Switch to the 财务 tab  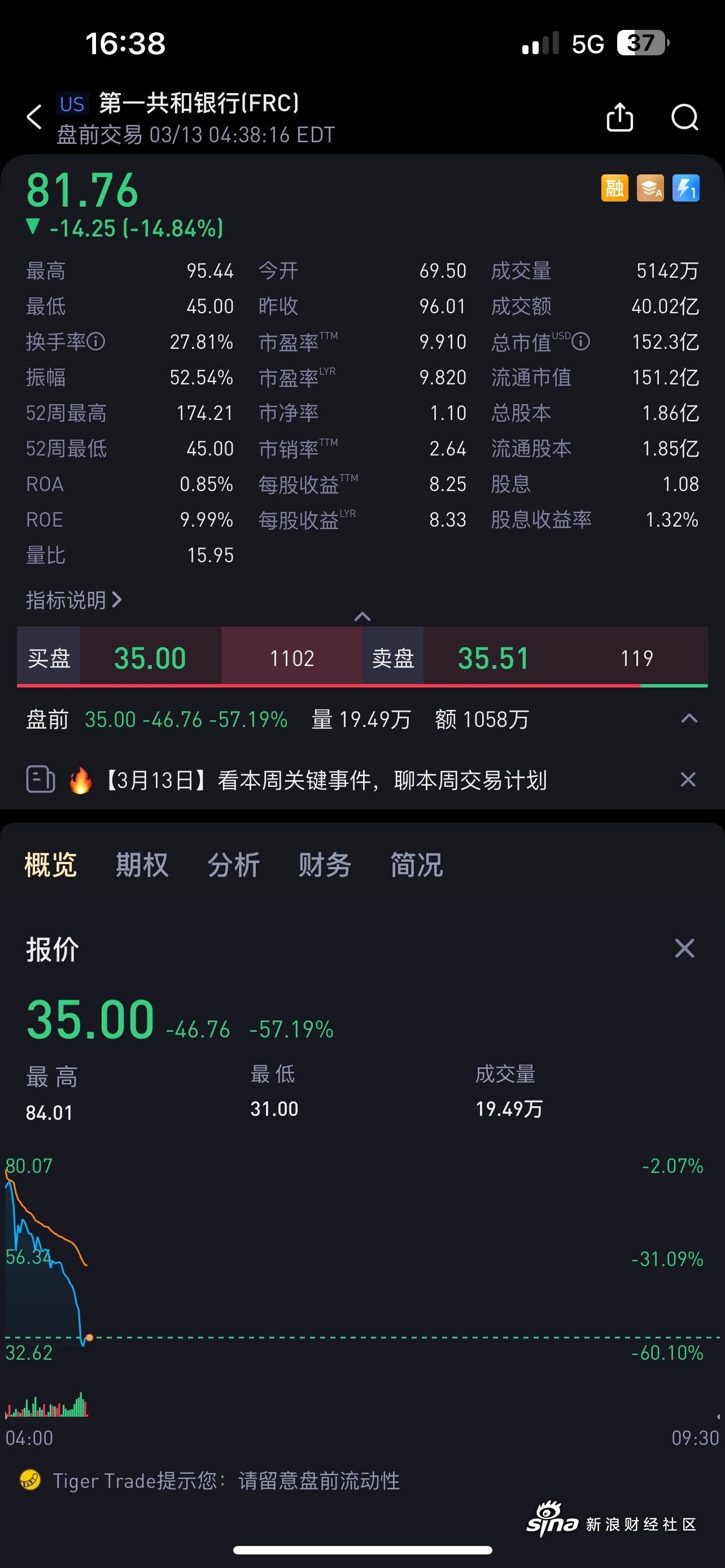(325, 864)
